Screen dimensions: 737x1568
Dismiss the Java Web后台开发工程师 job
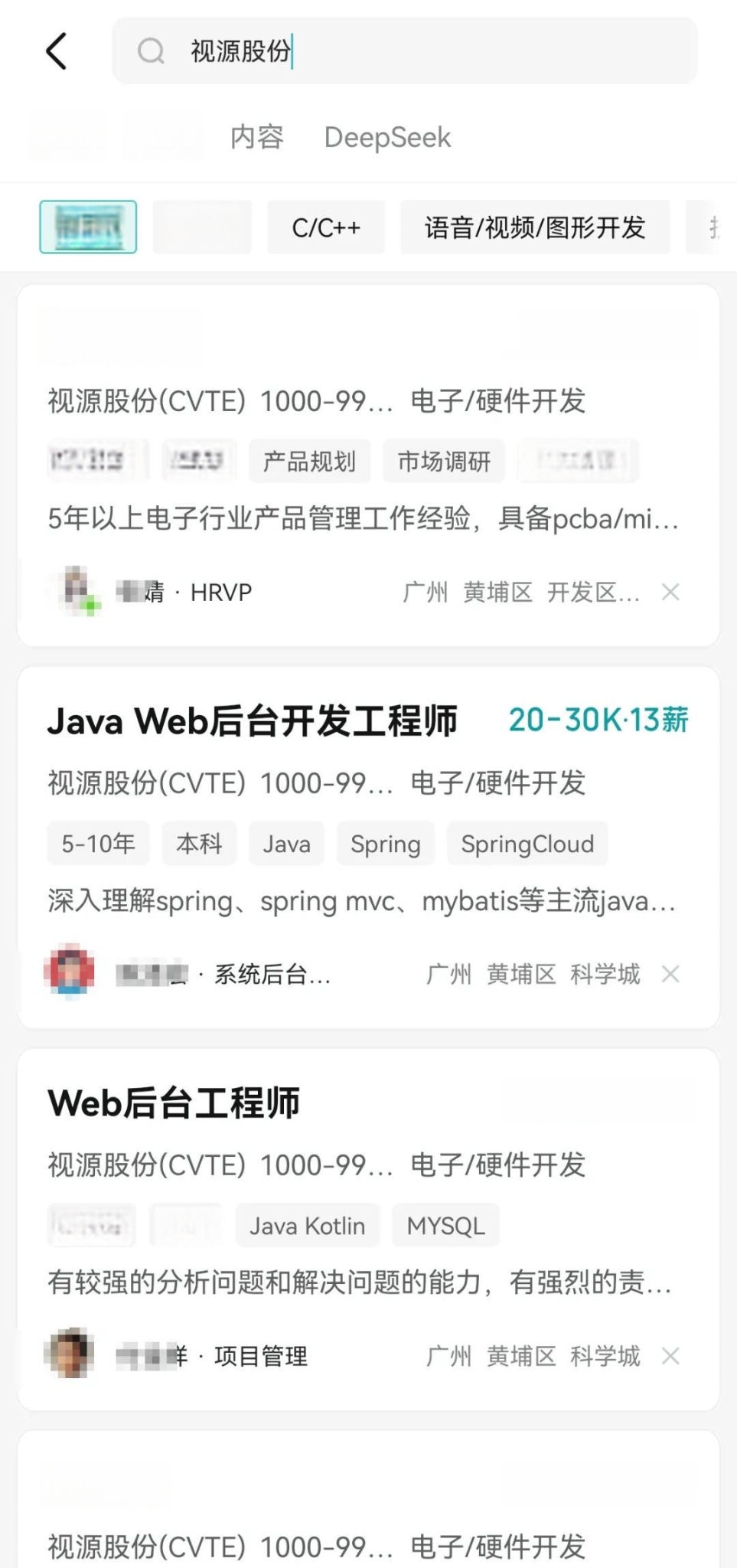point(670,974)
